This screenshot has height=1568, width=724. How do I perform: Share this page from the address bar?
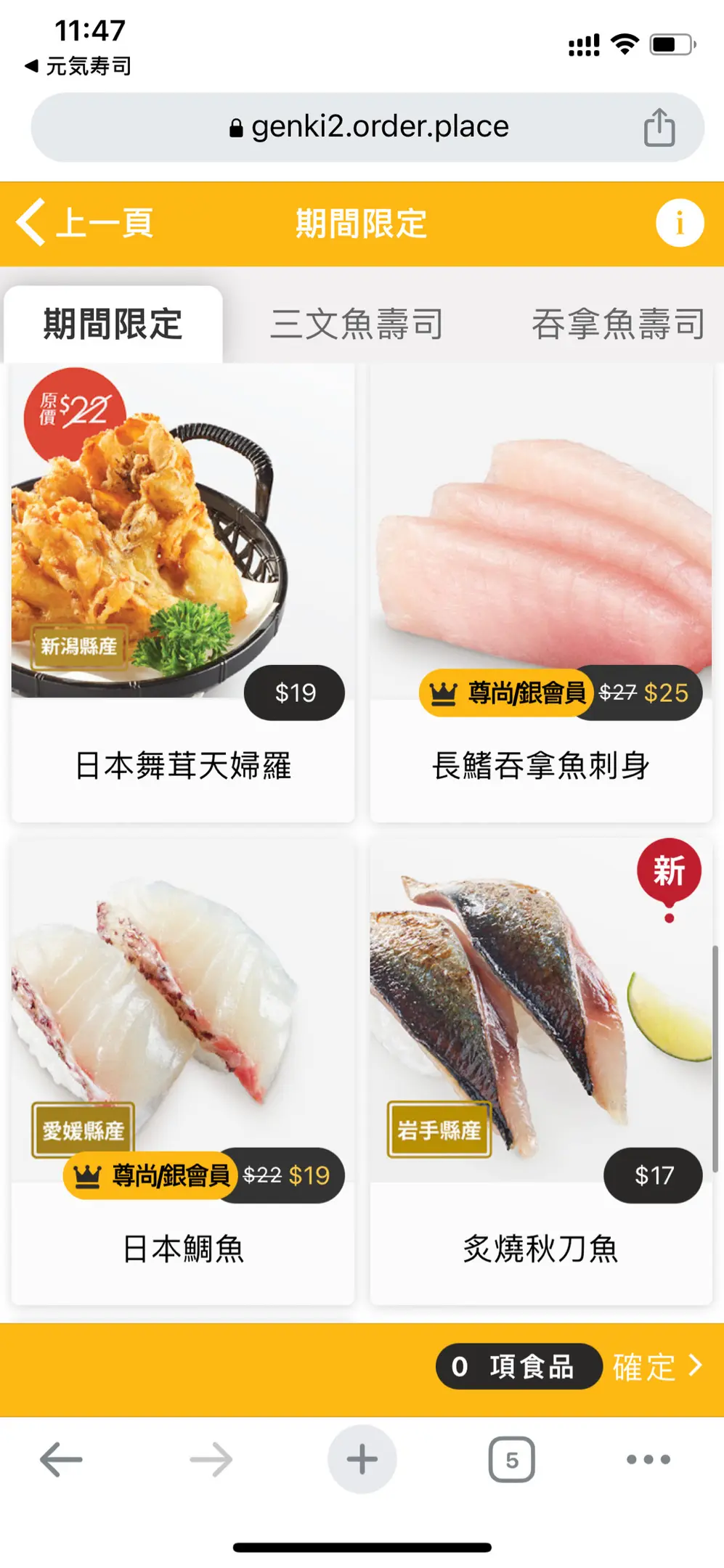(x=659, y=128)
